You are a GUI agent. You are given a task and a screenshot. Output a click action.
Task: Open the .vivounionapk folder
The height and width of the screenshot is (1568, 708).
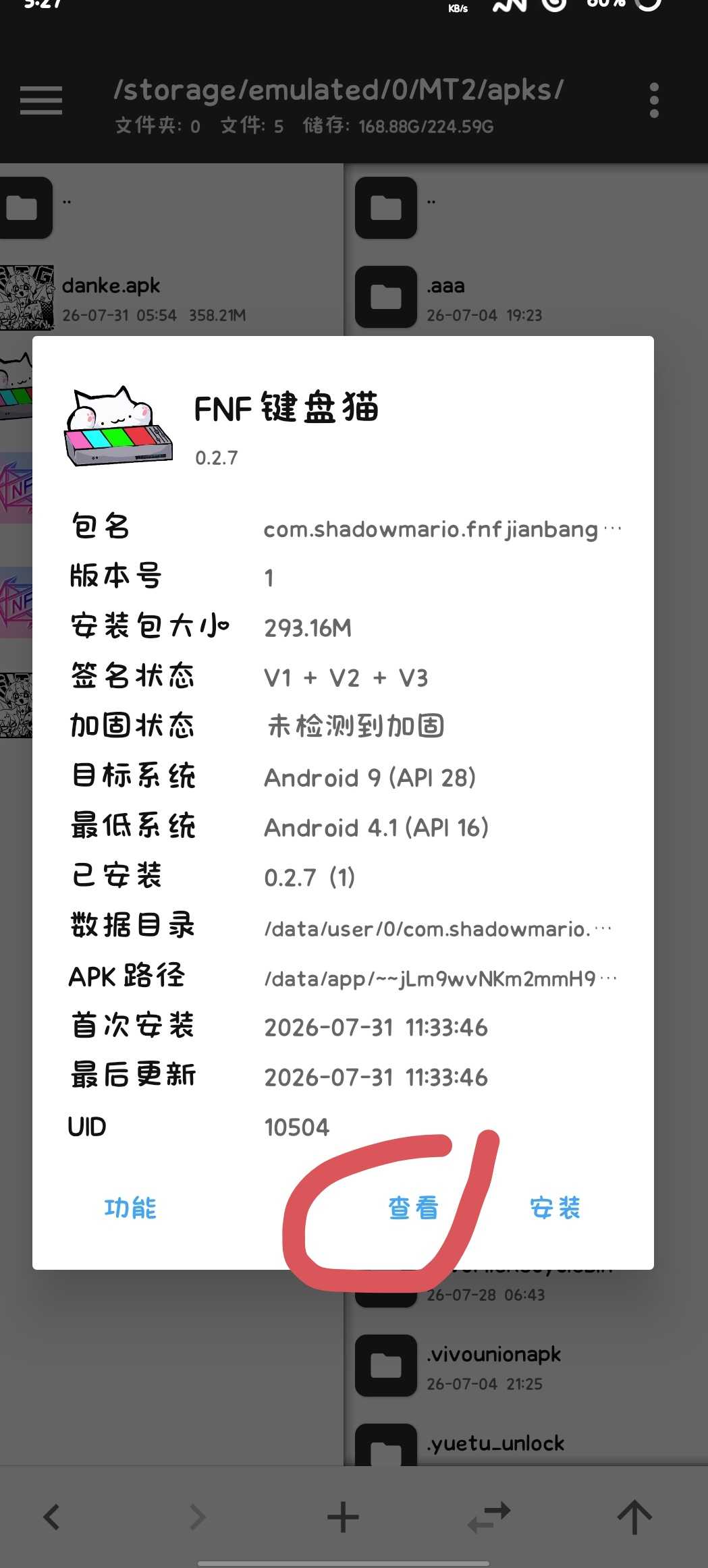[x=526, y=1366]
